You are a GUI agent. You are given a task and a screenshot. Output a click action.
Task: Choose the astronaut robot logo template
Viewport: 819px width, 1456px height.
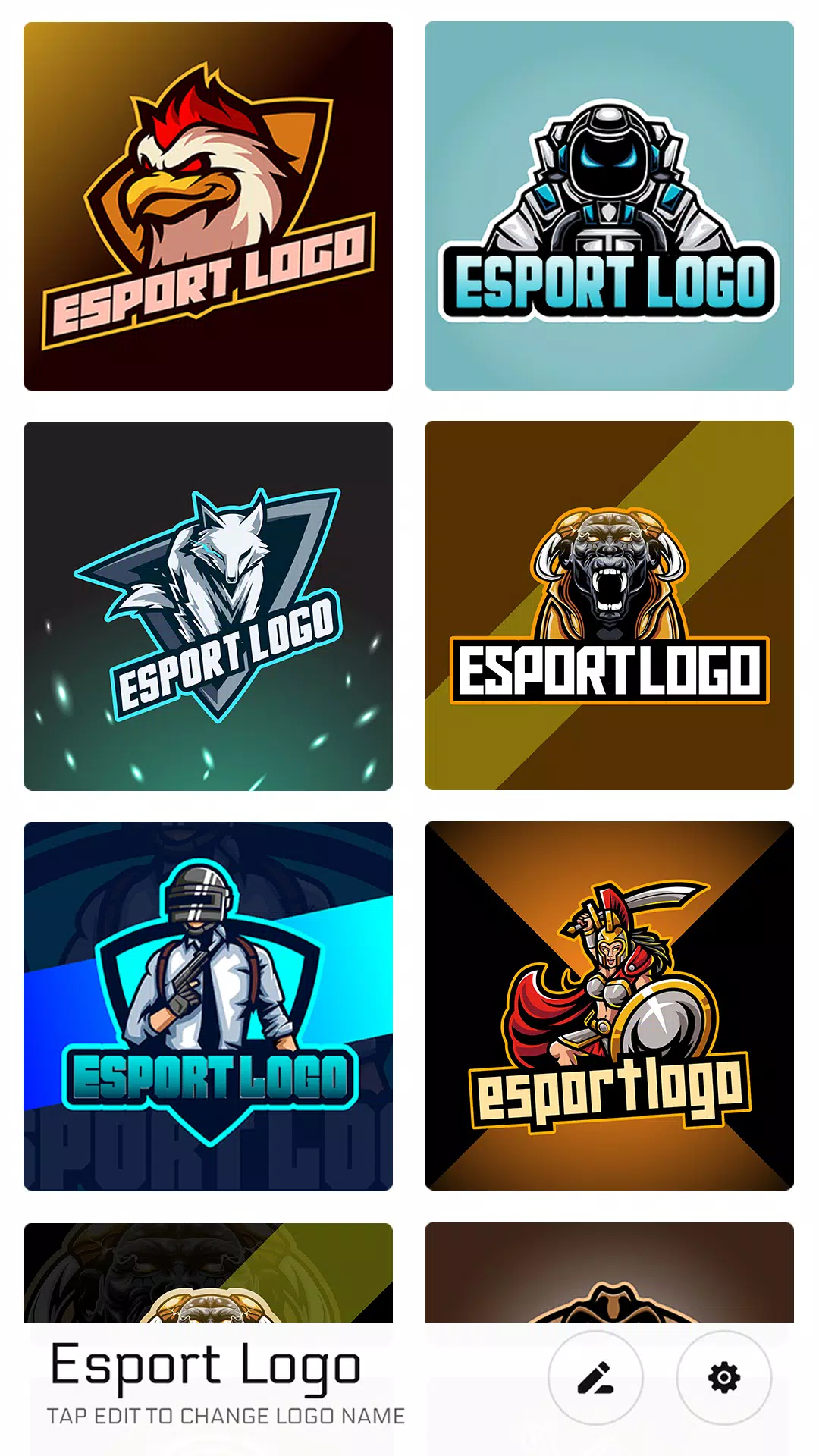point(609,206)
